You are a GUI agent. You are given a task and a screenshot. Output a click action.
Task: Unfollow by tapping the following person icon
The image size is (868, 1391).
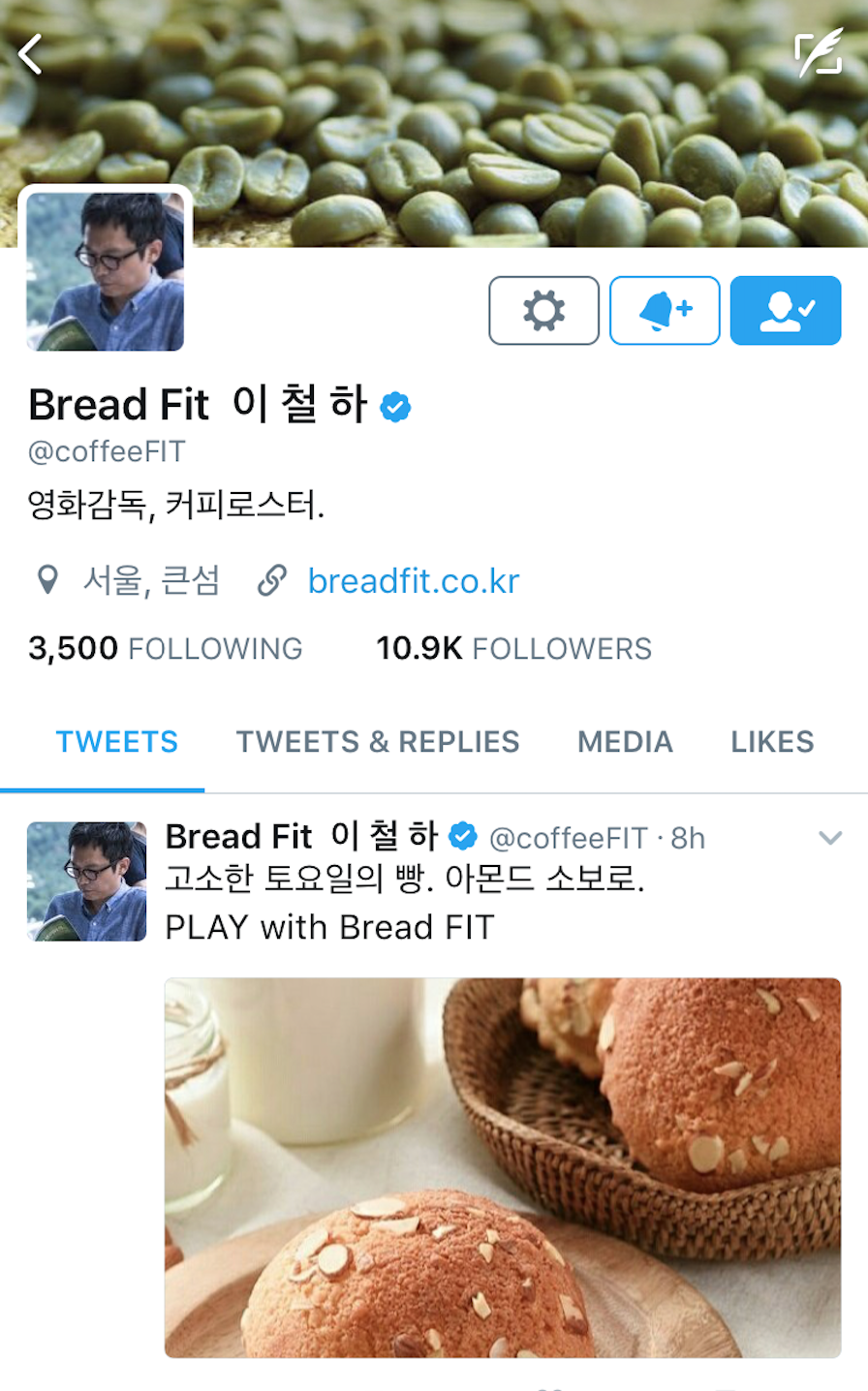click(786, 310)
